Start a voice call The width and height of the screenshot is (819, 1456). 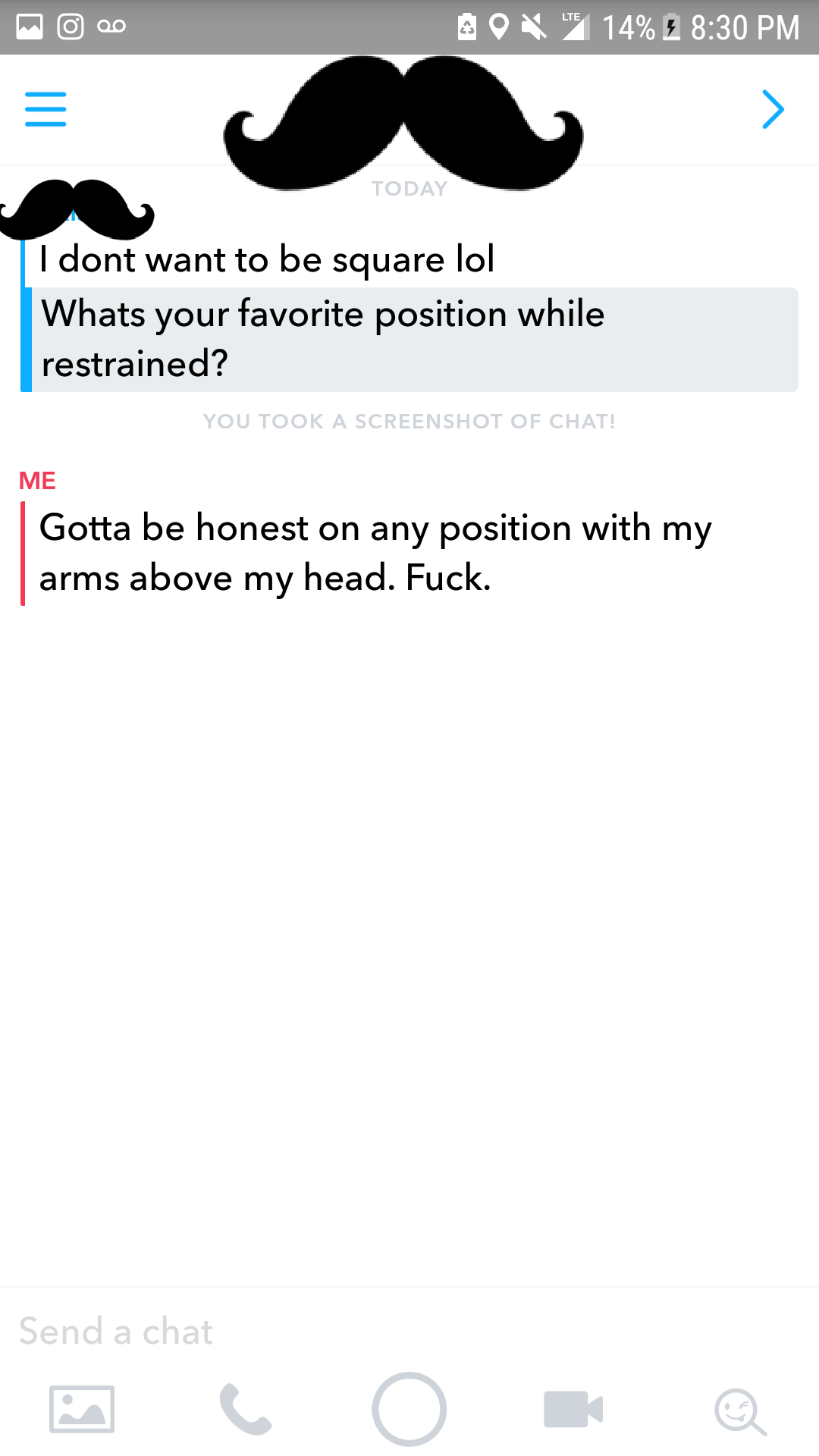[x=245, y=1410]
